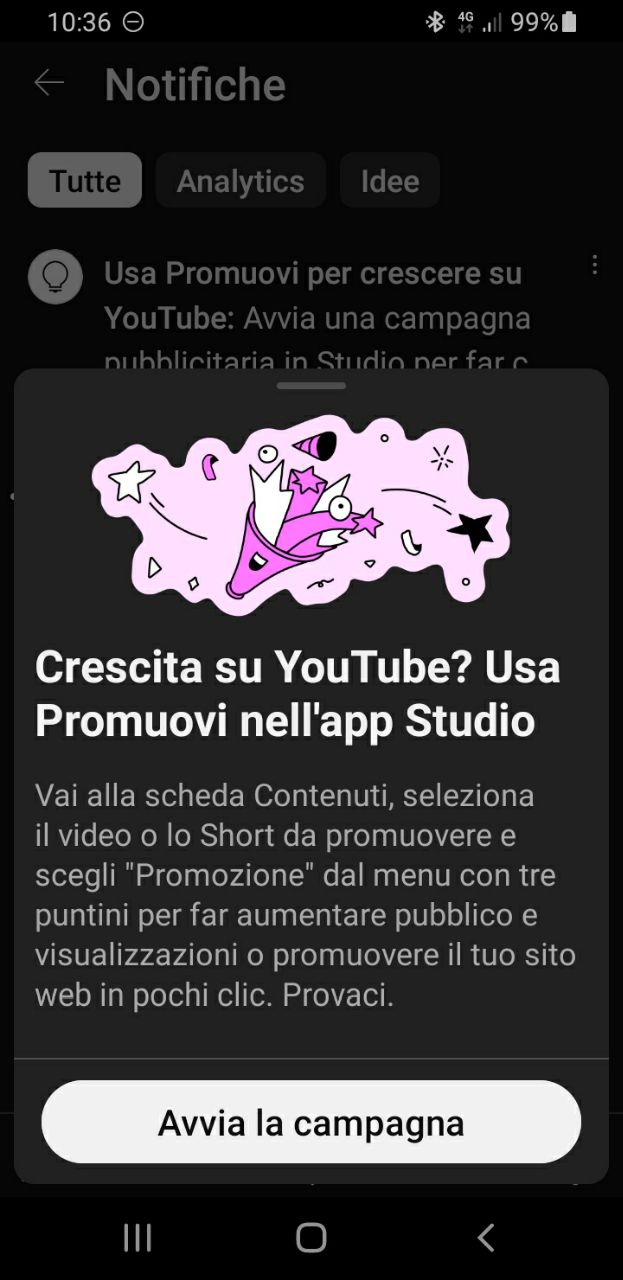This screenshot has width=623, height=1280.
Task: Go to the system home screen
Action: [x=311, y=1238]
